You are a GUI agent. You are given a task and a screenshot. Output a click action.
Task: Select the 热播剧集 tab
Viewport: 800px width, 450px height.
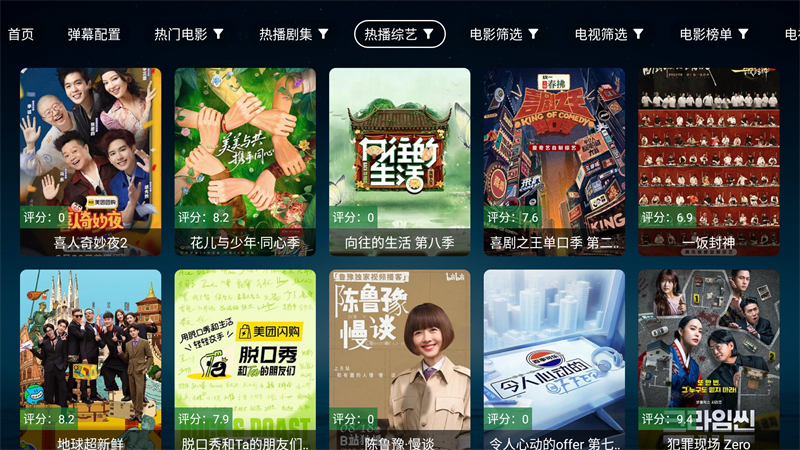click(x=293, y=34)
